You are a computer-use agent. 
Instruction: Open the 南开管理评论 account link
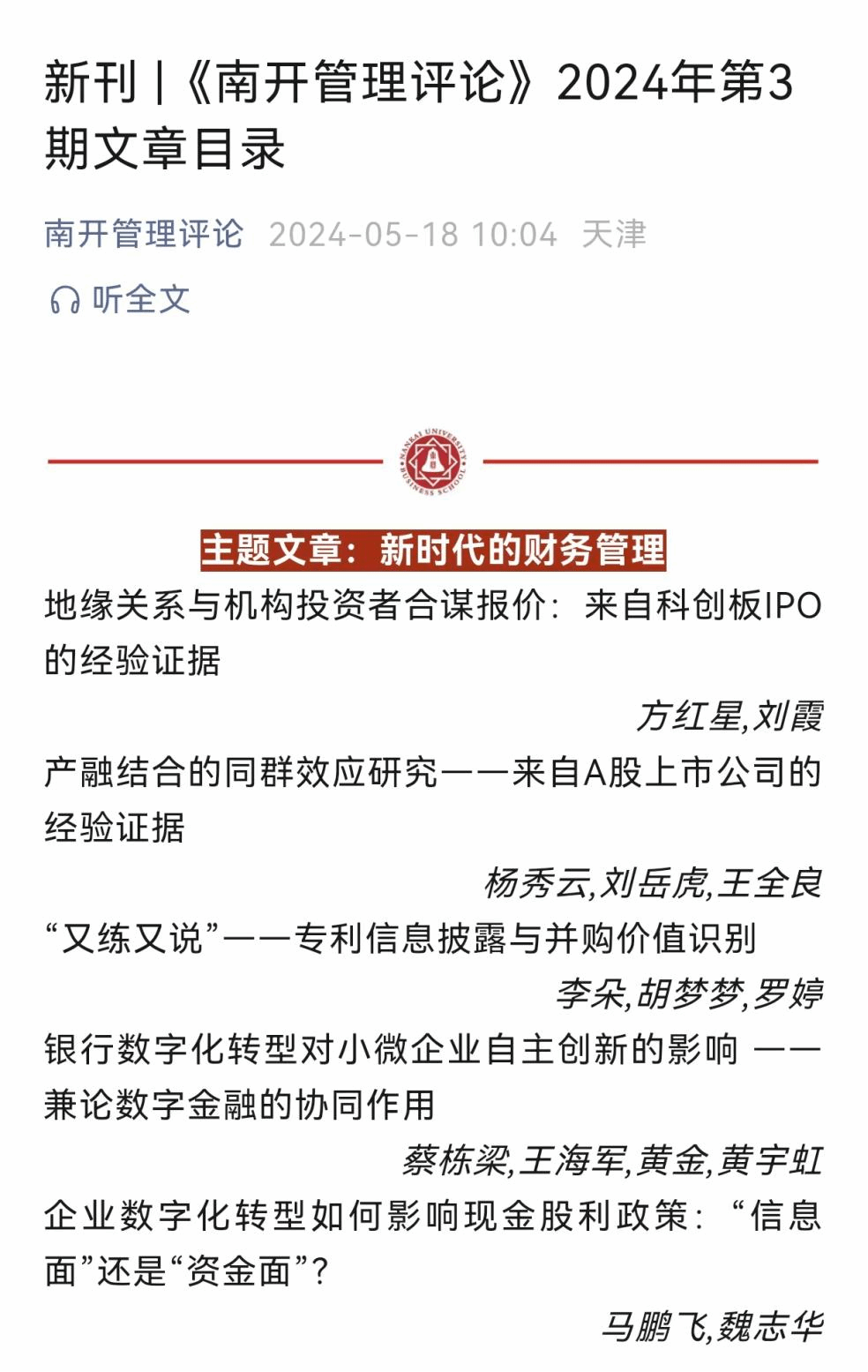[x=144, y=235]
